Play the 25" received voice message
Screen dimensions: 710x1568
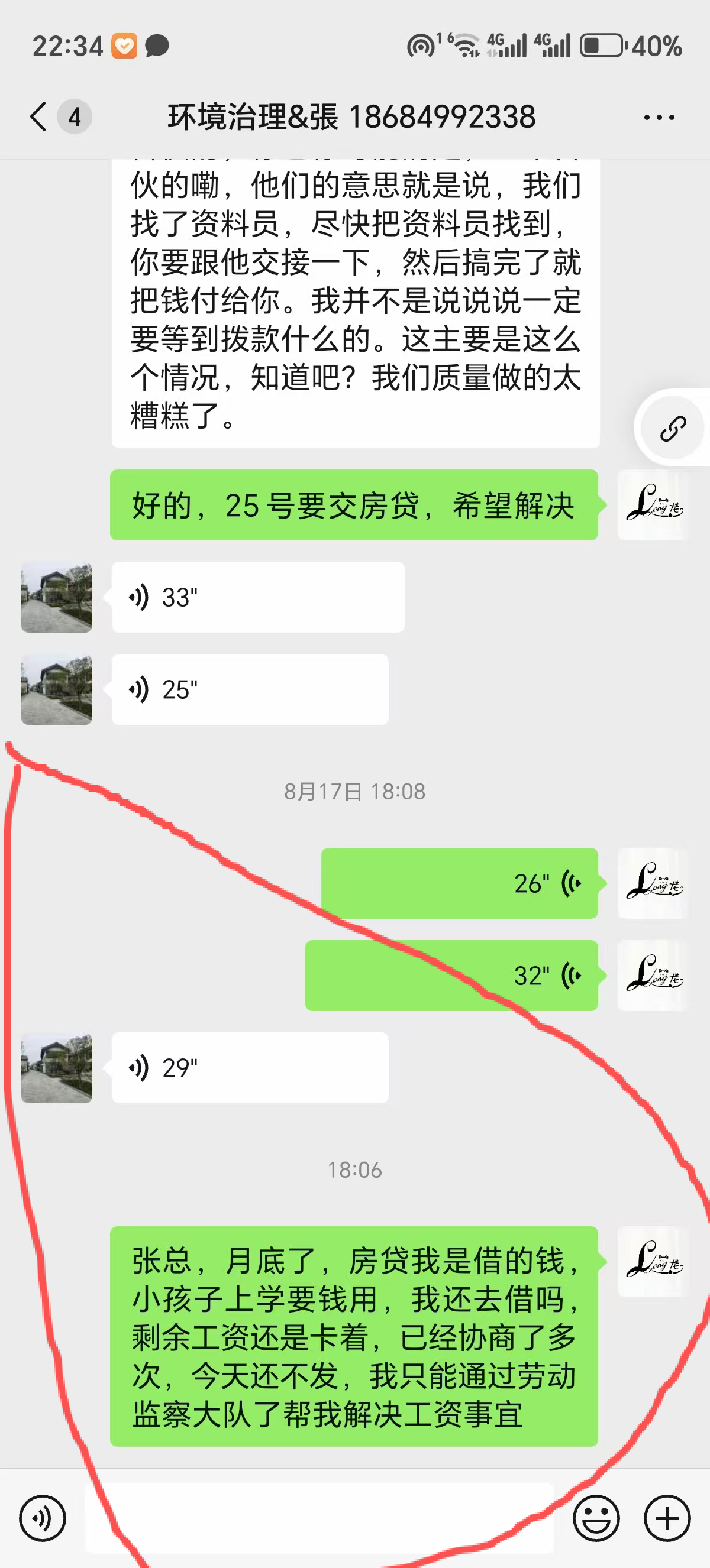point(250,689)
